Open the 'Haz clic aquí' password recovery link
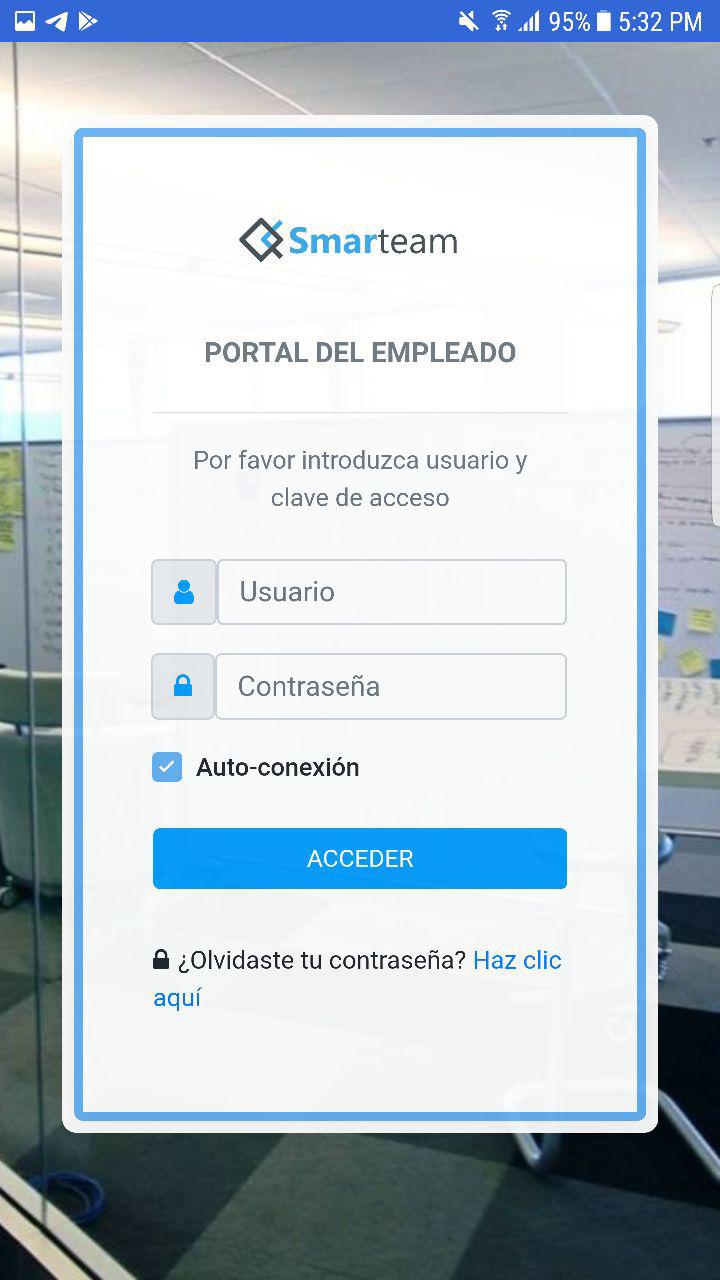The width and height of the screenshot is (720, 1280). click(516, 960)
